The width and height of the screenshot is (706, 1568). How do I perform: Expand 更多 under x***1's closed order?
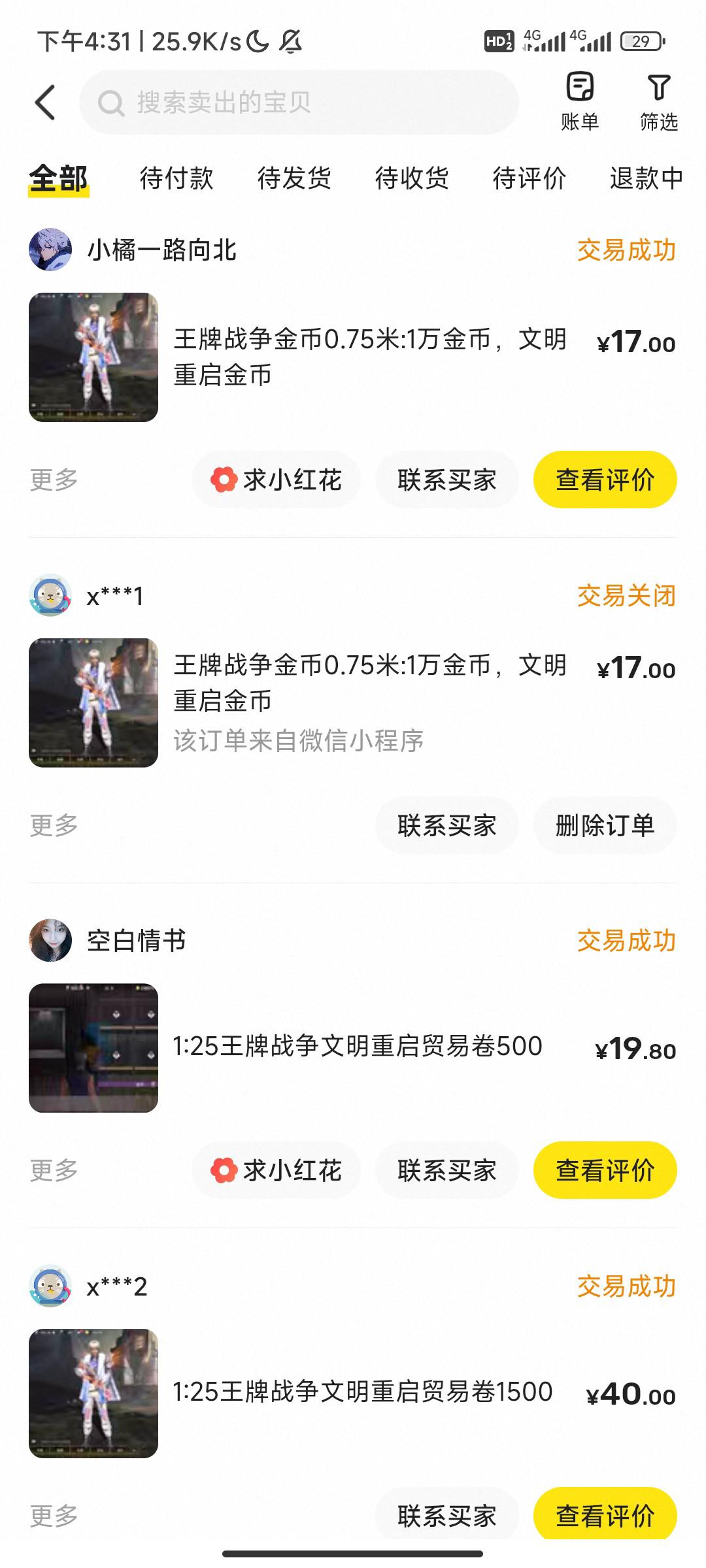point(54,825)
